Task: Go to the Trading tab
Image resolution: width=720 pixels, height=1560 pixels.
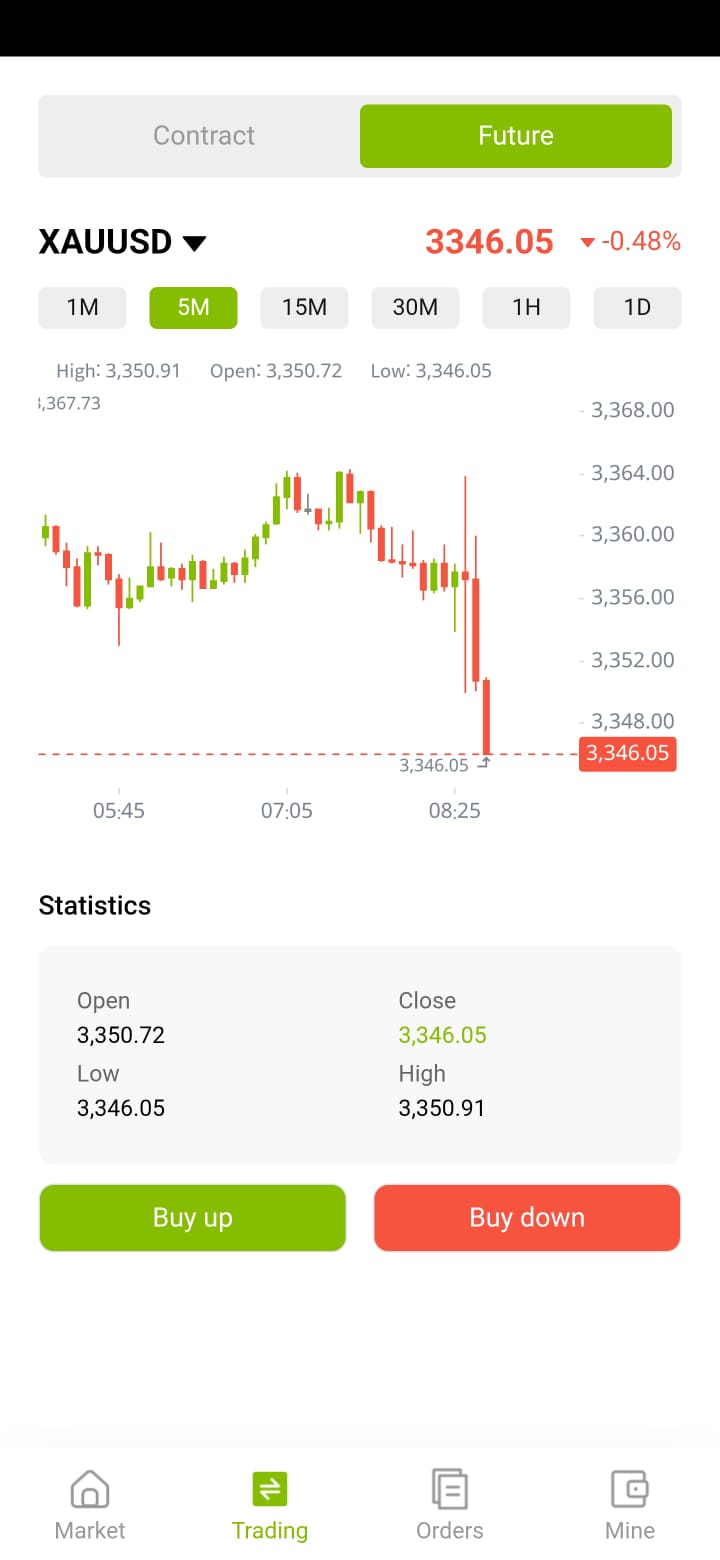Action: click(270, 1505)
